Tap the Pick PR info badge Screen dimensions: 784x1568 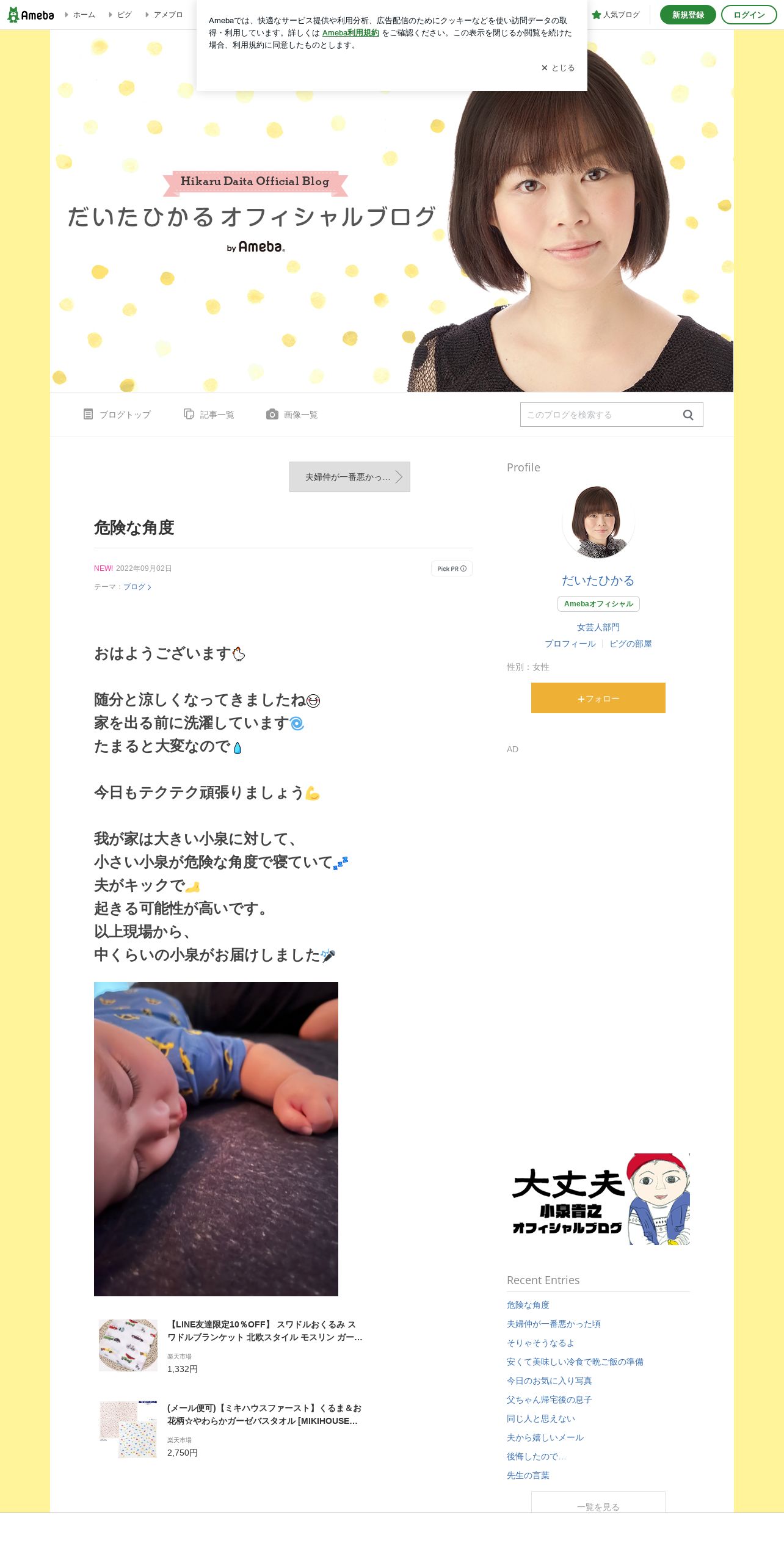[x=452, y=568]
